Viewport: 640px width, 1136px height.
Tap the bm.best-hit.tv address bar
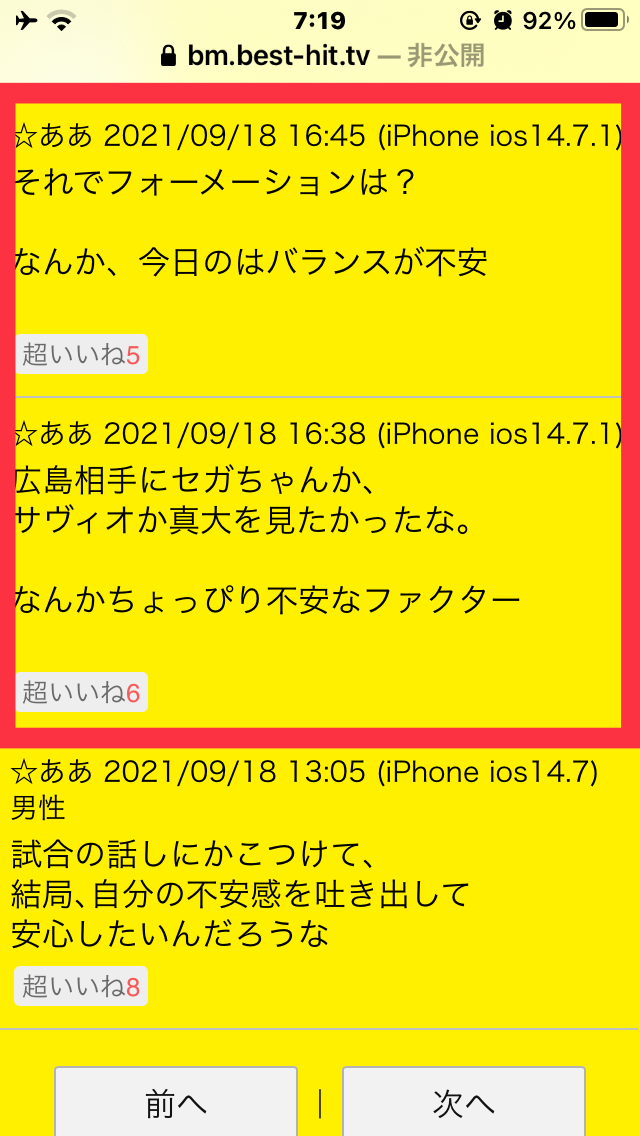[x=320, y=56]
